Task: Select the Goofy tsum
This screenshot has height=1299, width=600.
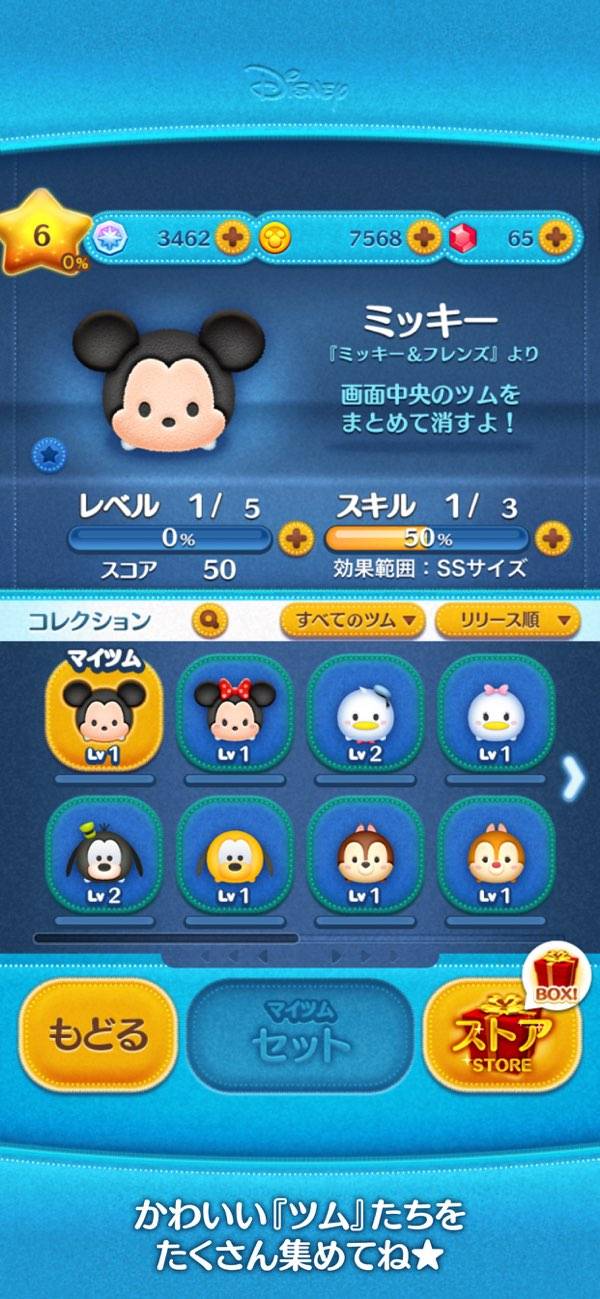Action: point(105,856)
